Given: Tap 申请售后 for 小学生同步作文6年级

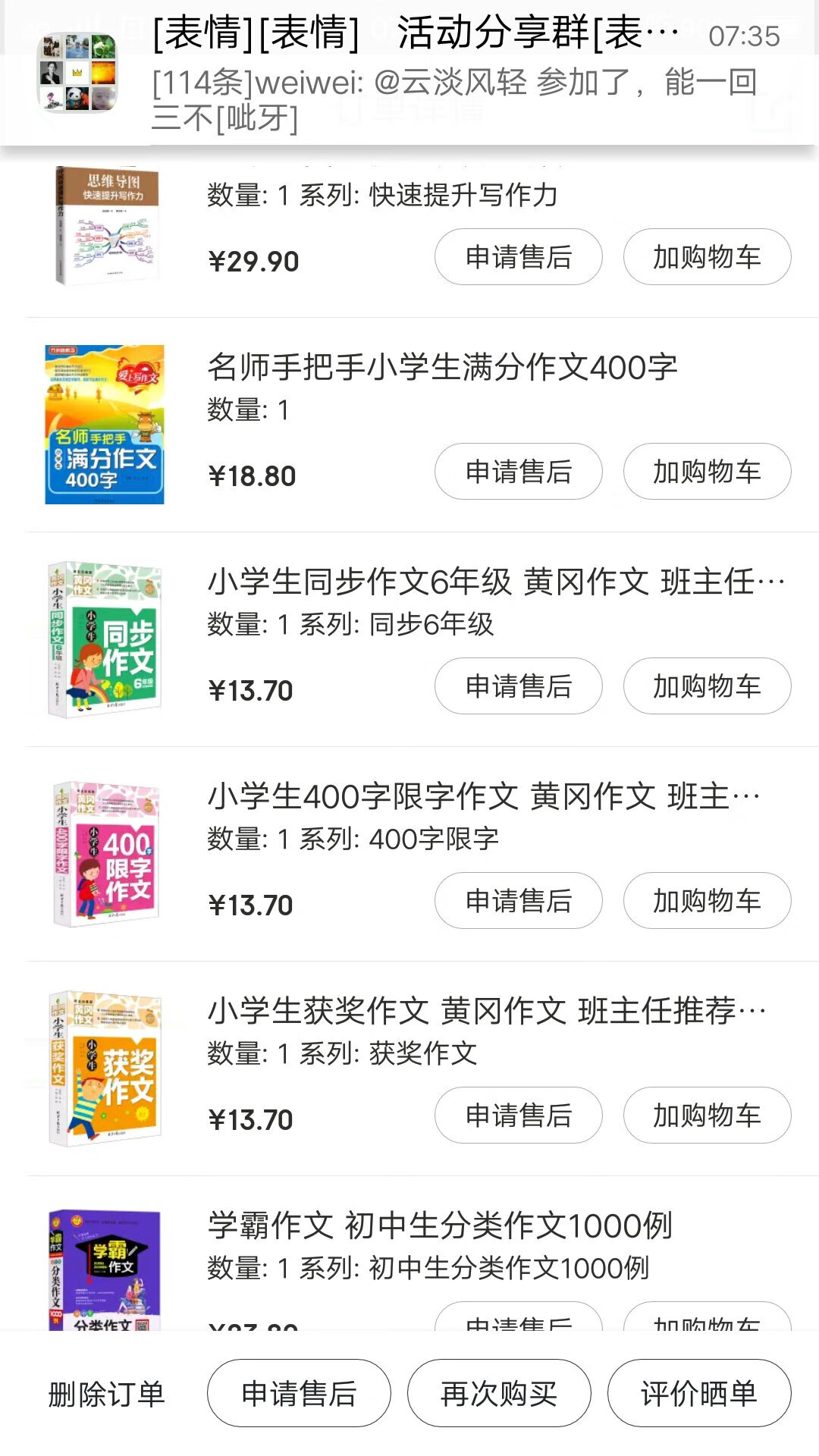Looking at the screenshot, I should [518, 686].
